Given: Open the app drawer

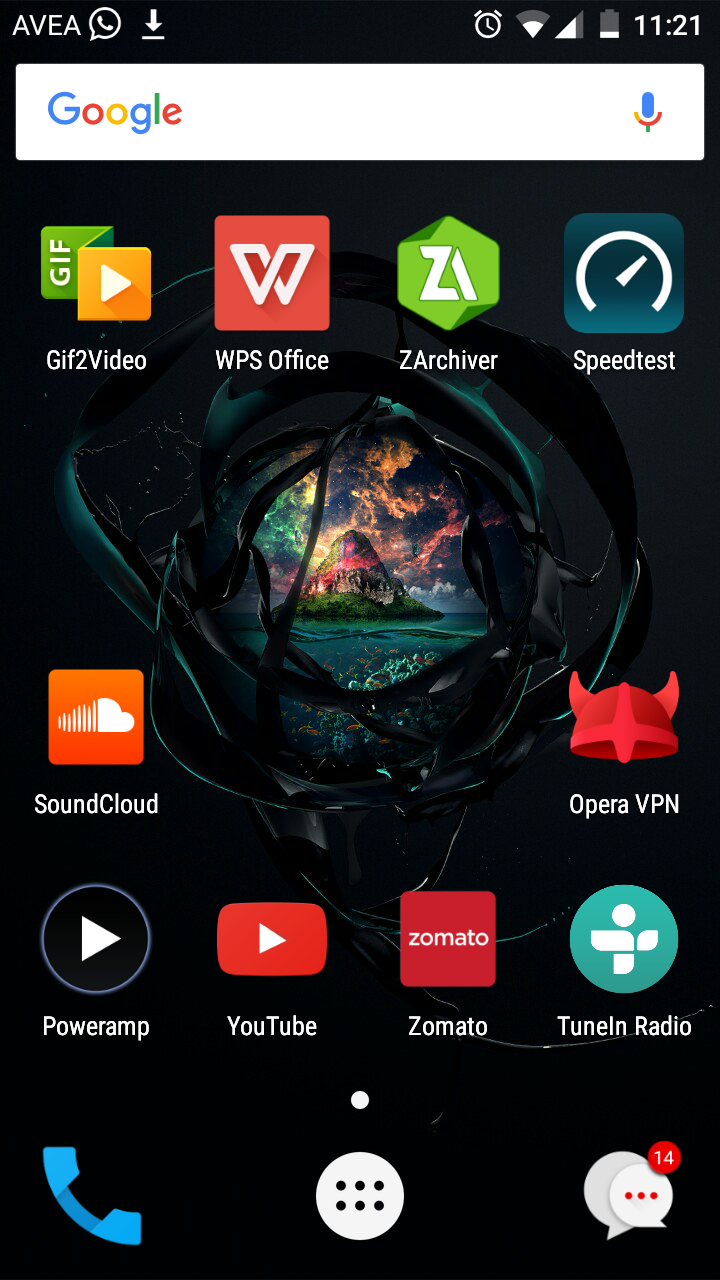Looking at the screenshot, I should tap(360, 1196).
